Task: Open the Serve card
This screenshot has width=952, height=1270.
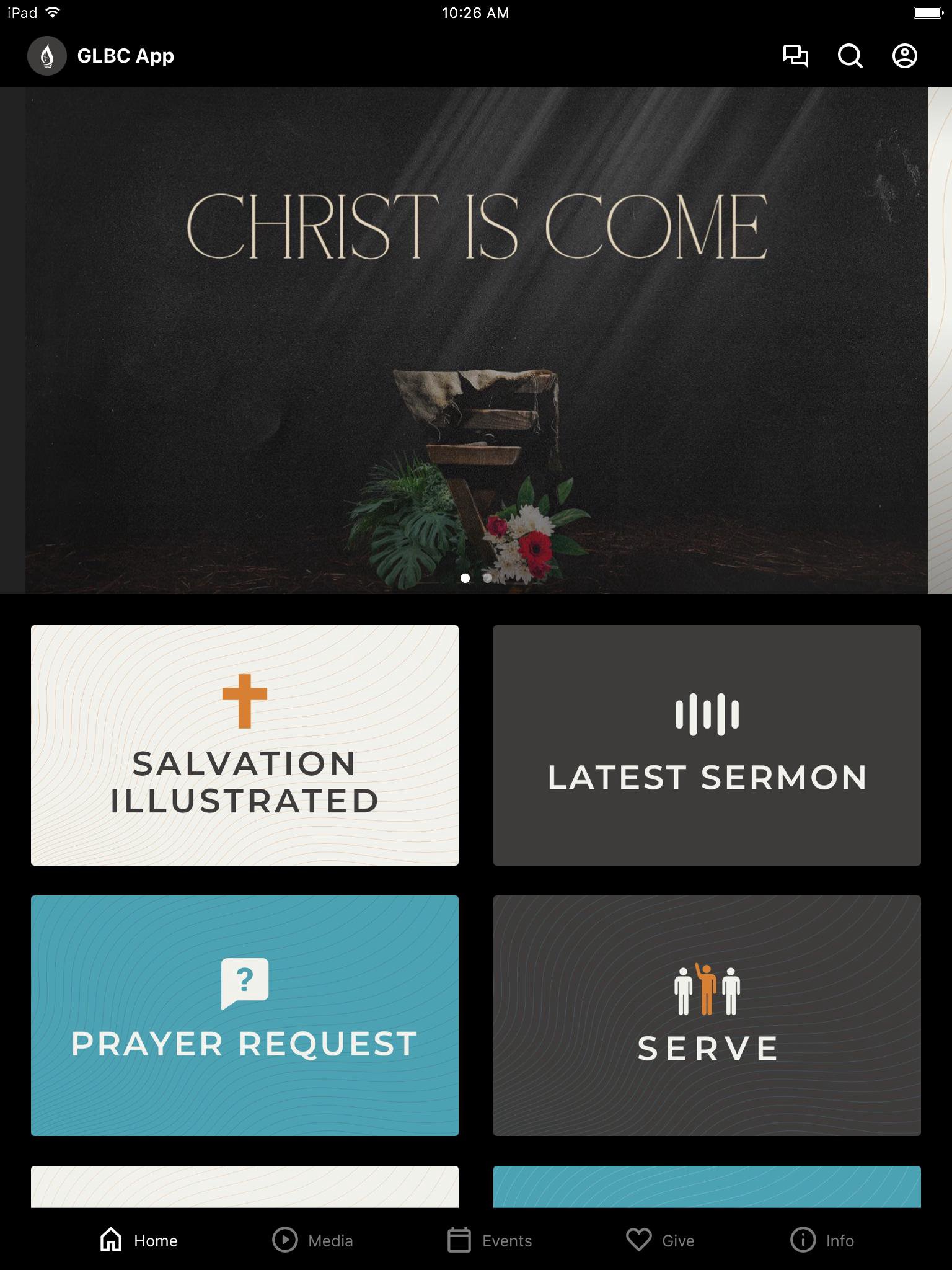Action: pyautogui.click(x=707, y=1015)
